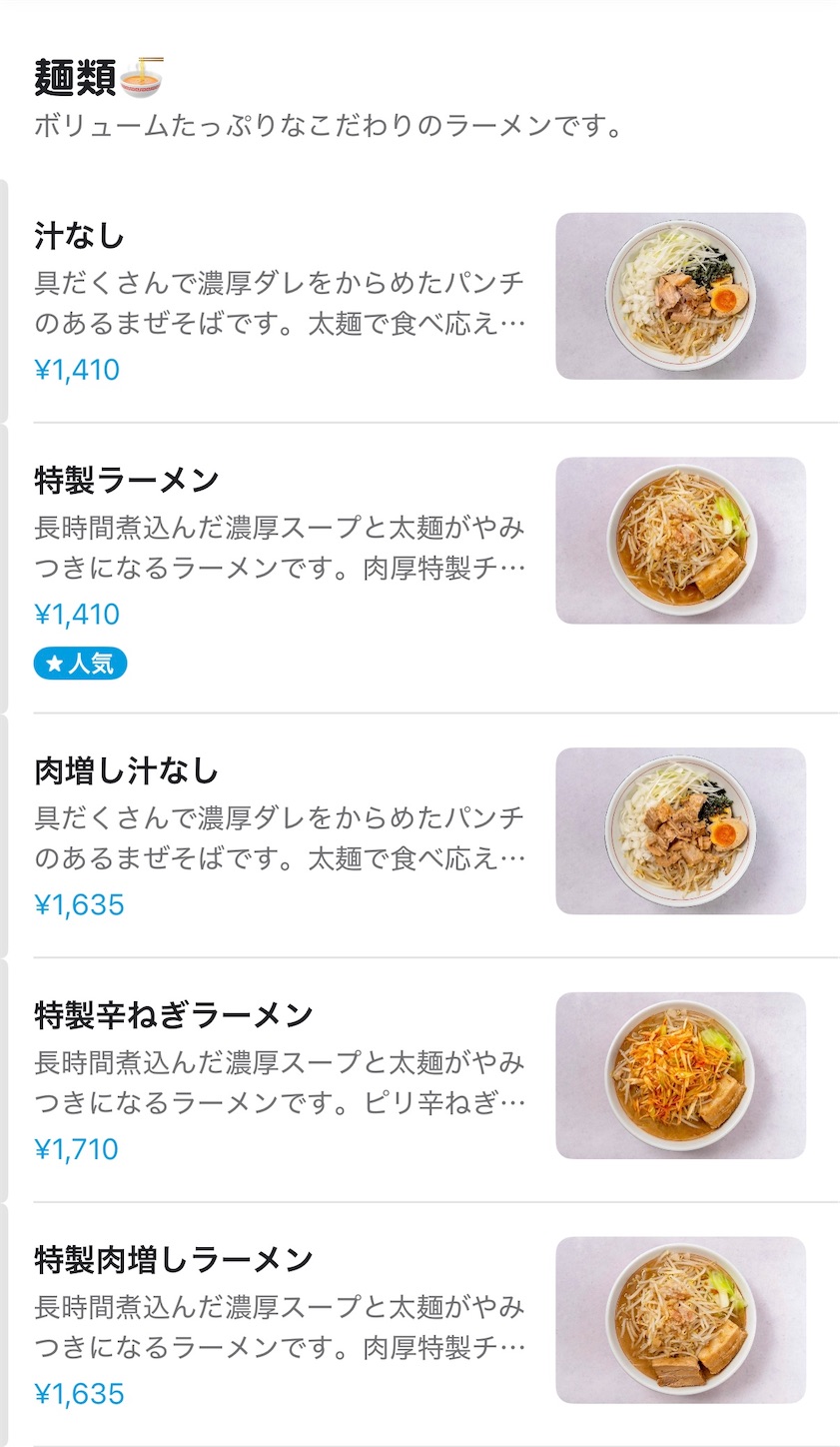Select the 特製ラーメン item marked 人気

click(420, 568)
